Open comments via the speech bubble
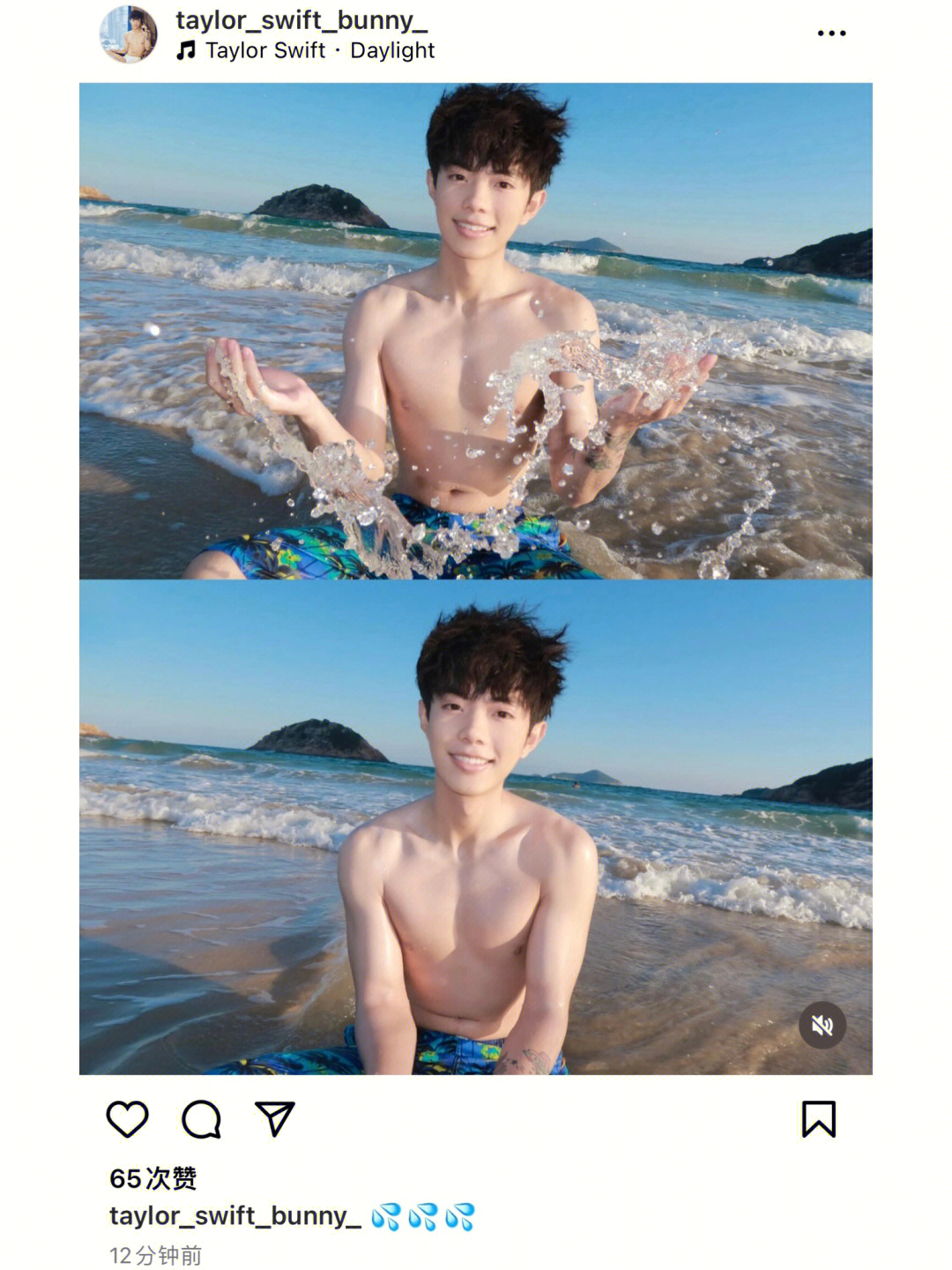 point(201,1119)
